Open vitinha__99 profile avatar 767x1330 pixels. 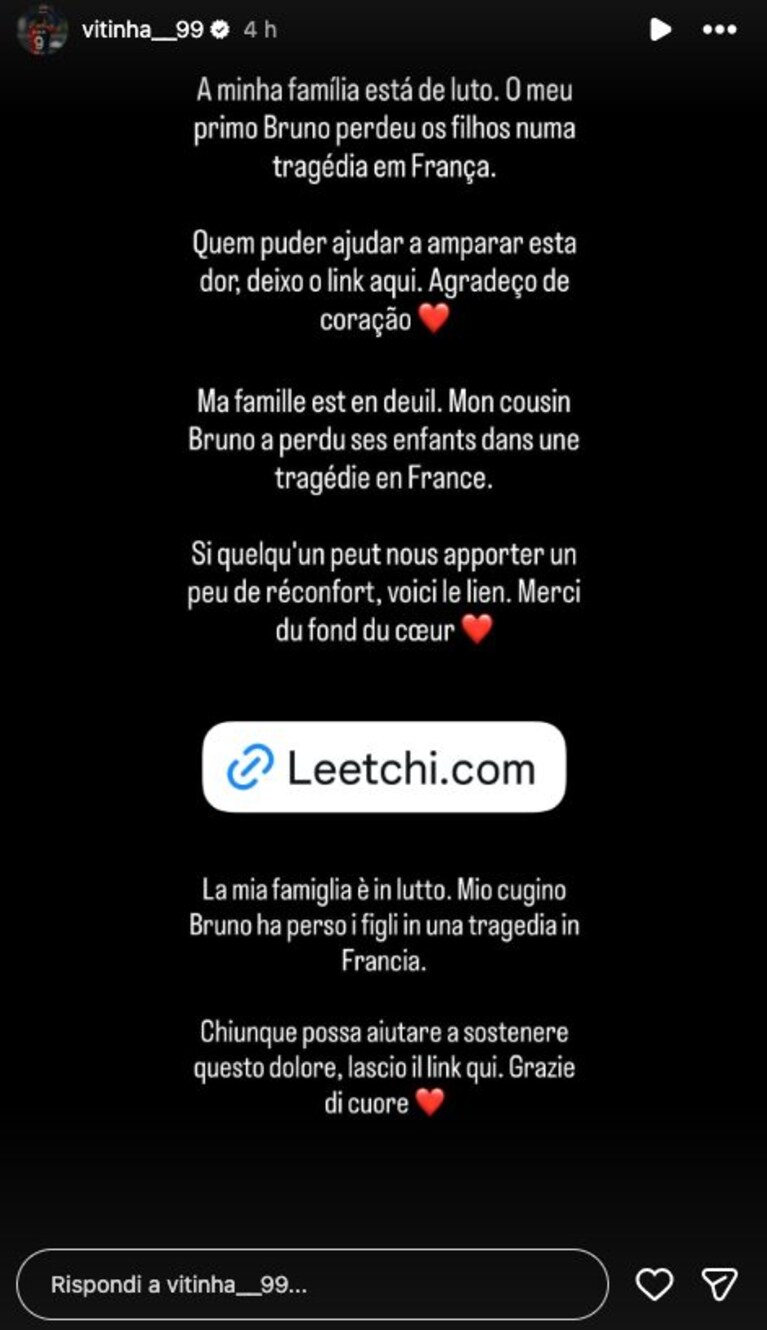pyautogui.click(x=41, y=30)
